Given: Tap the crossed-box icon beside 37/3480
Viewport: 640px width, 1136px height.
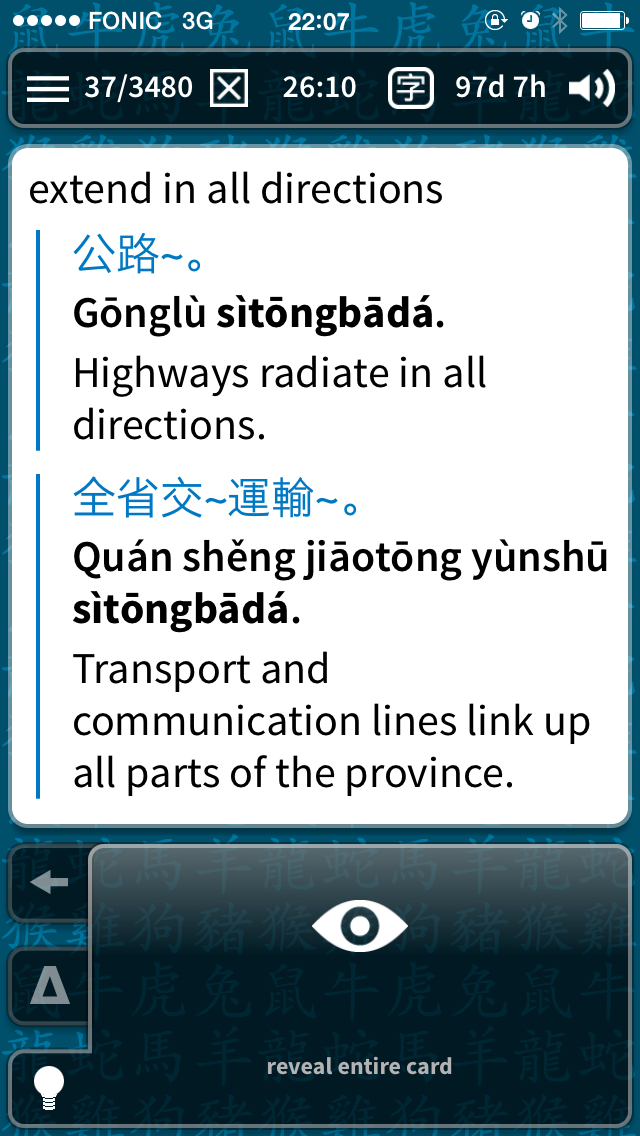Looking at the screenshot, I should pyautogui.click(x=229, y=89).
